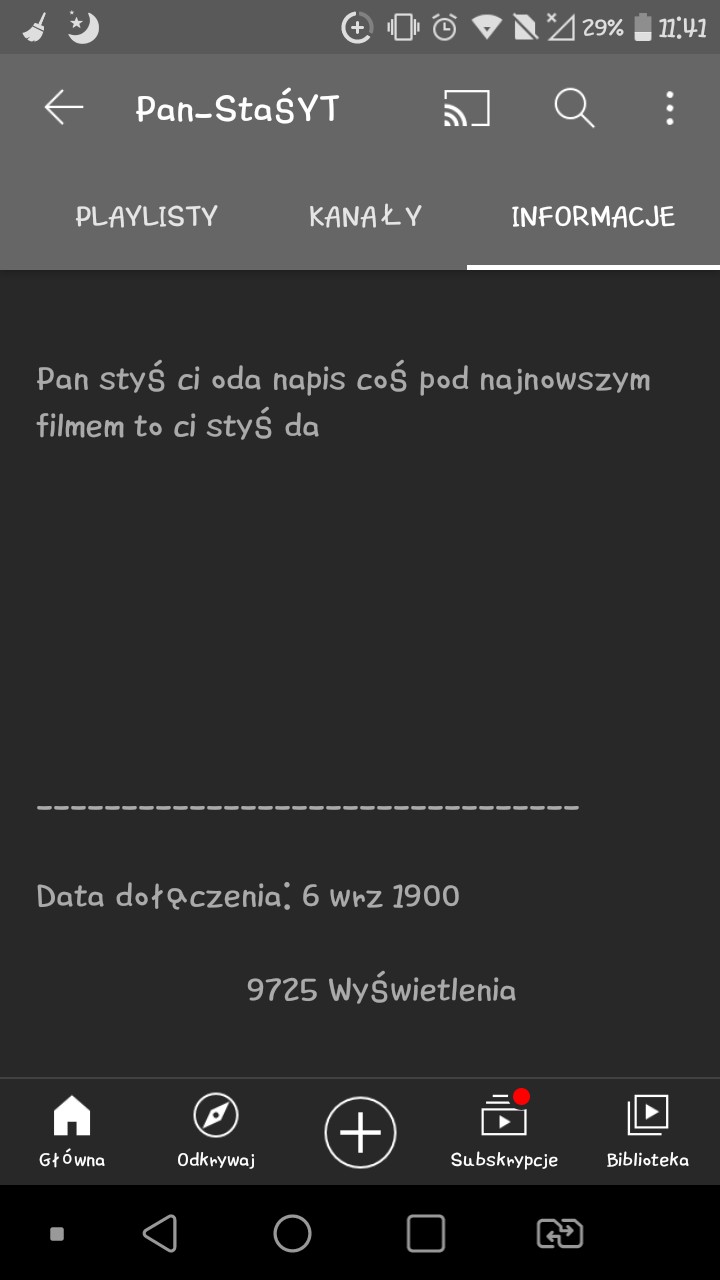Go to the Główna home tab
The image size is (720, 1280).
[x=72, y=1131]
